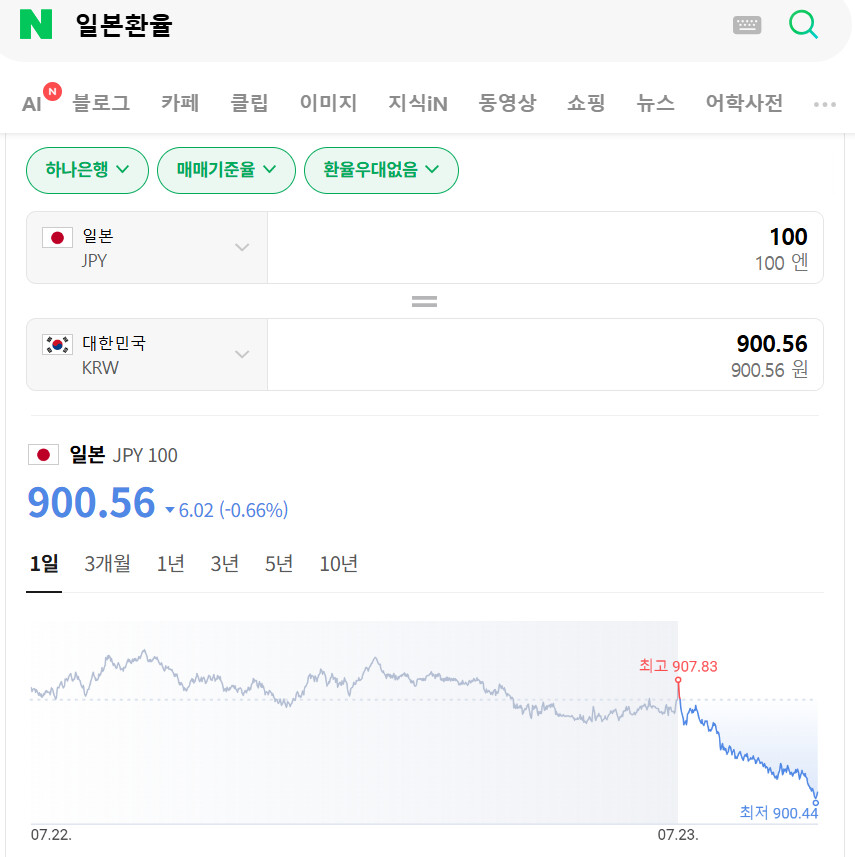Viewport: 855px width, 857px height.
Task: Go to the 뉴스 tab
Action: 655,103
